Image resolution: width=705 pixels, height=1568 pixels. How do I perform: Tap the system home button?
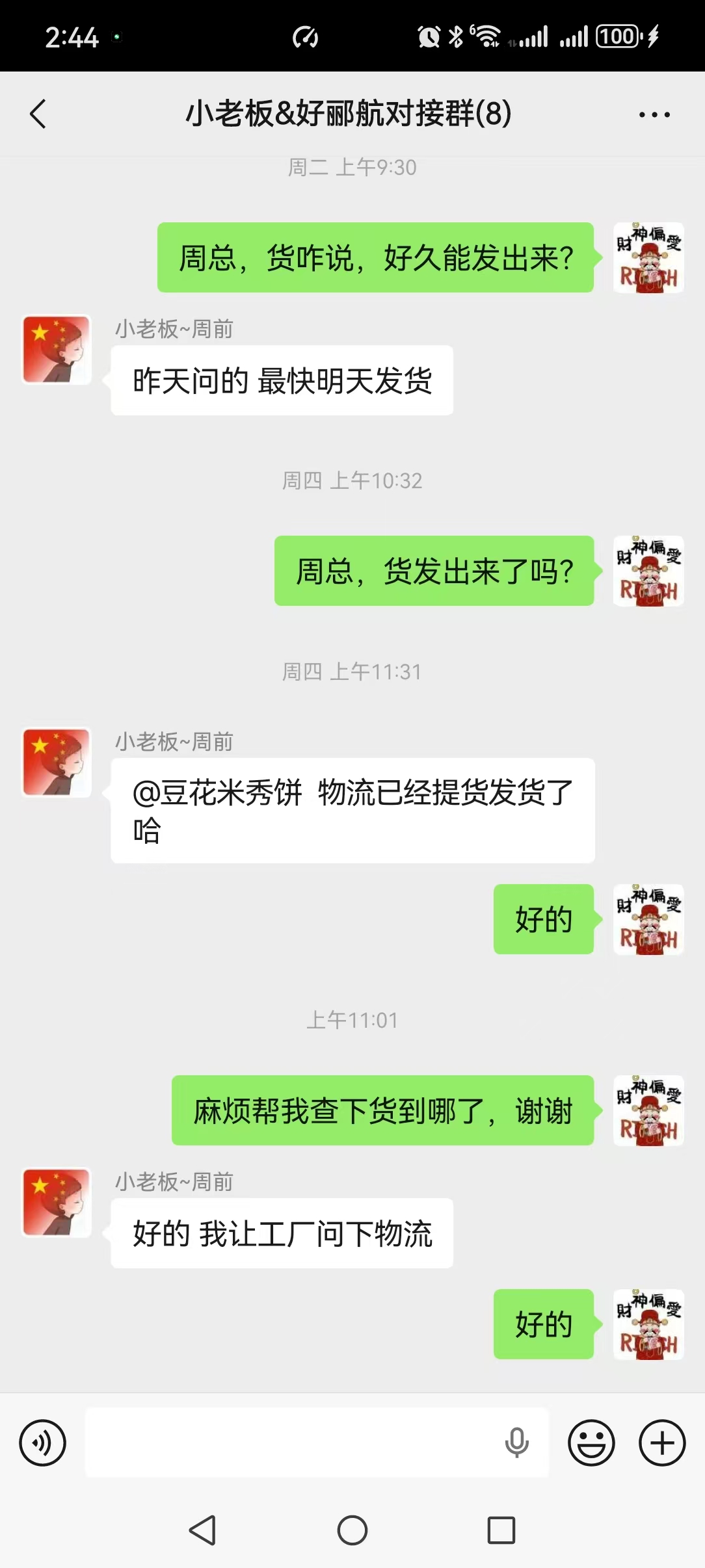tap(352, 1530)
